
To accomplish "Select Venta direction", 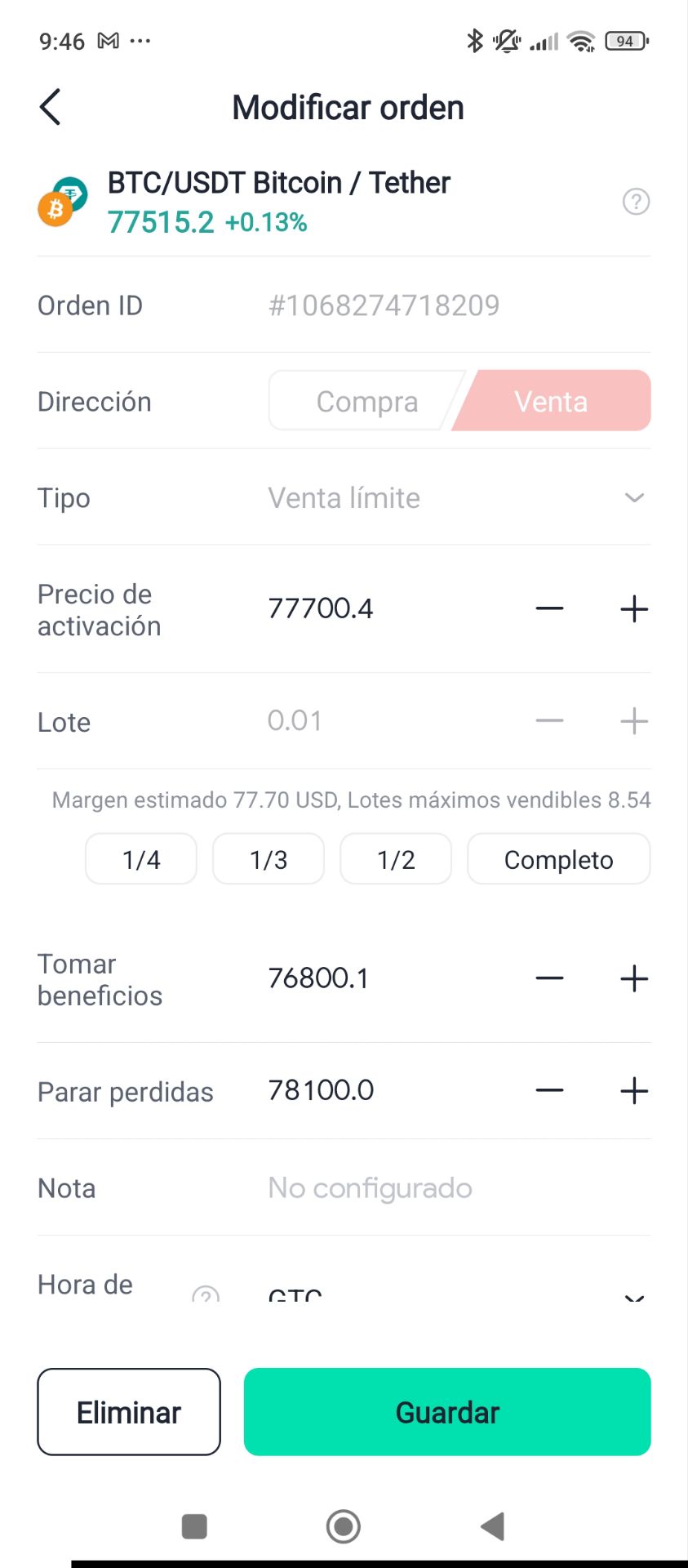I will (x=552, y=401).
